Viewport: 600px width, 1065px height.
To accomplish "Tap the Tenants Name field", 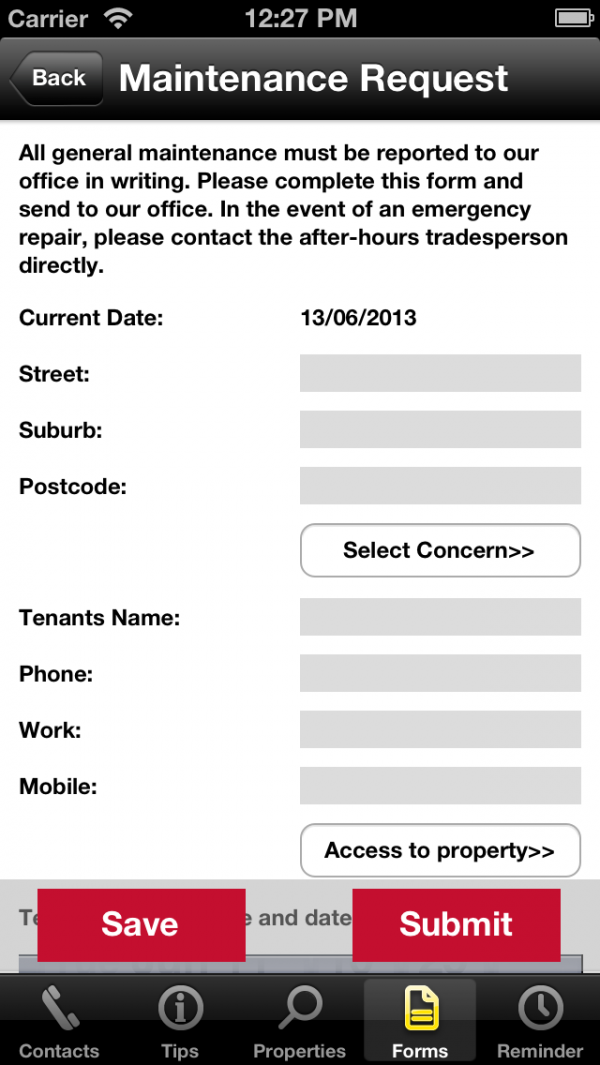I will pyautogui.click(x=440, y=617).
